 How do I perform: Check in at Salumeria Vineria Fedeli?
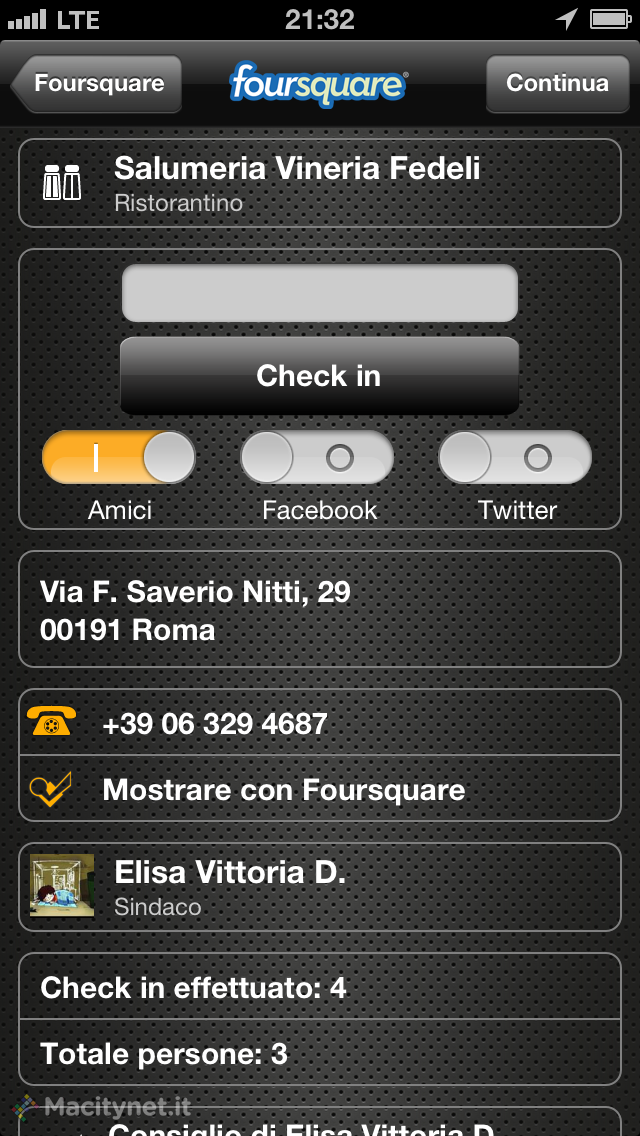[319, 376]
